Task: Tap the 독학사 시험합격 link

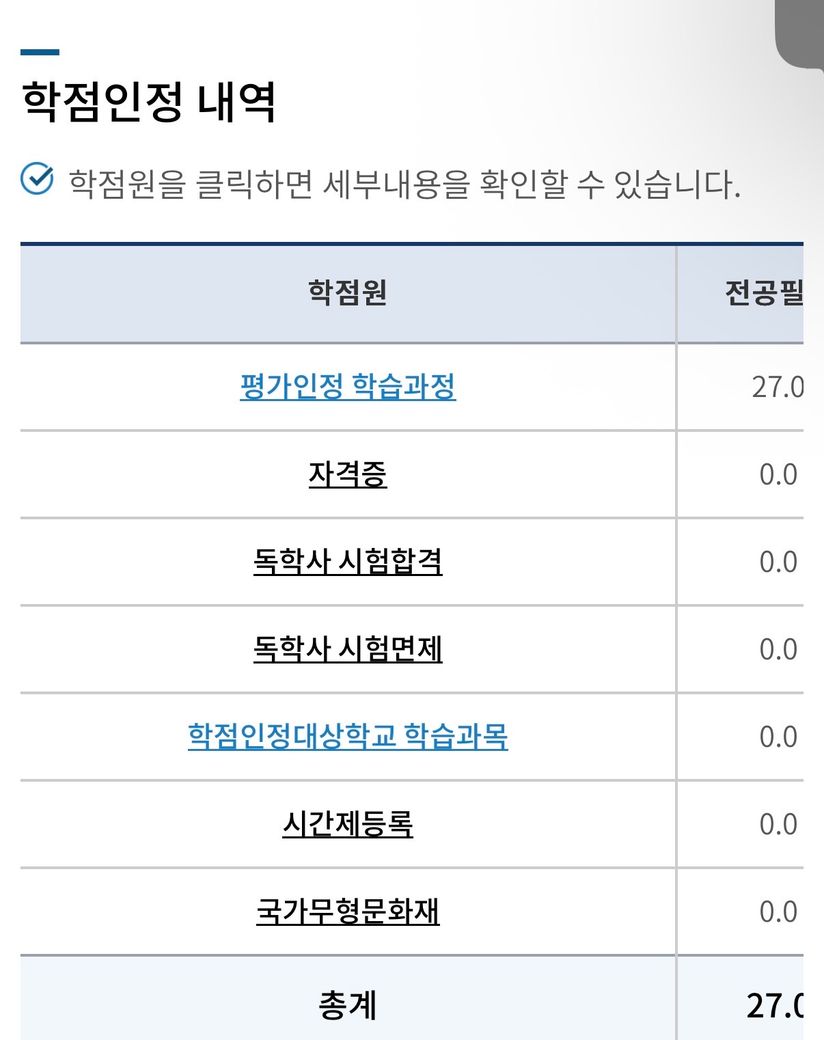Action: (x=348, y=561)
